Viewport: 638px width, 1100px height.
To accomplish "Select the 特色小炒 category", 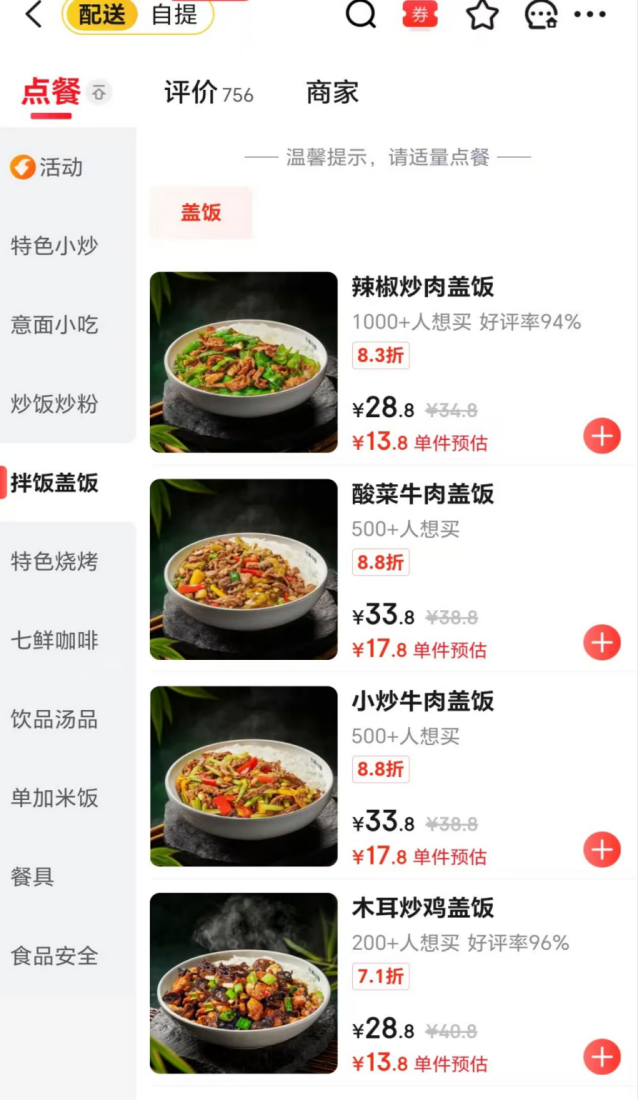I will coord(55,246).
